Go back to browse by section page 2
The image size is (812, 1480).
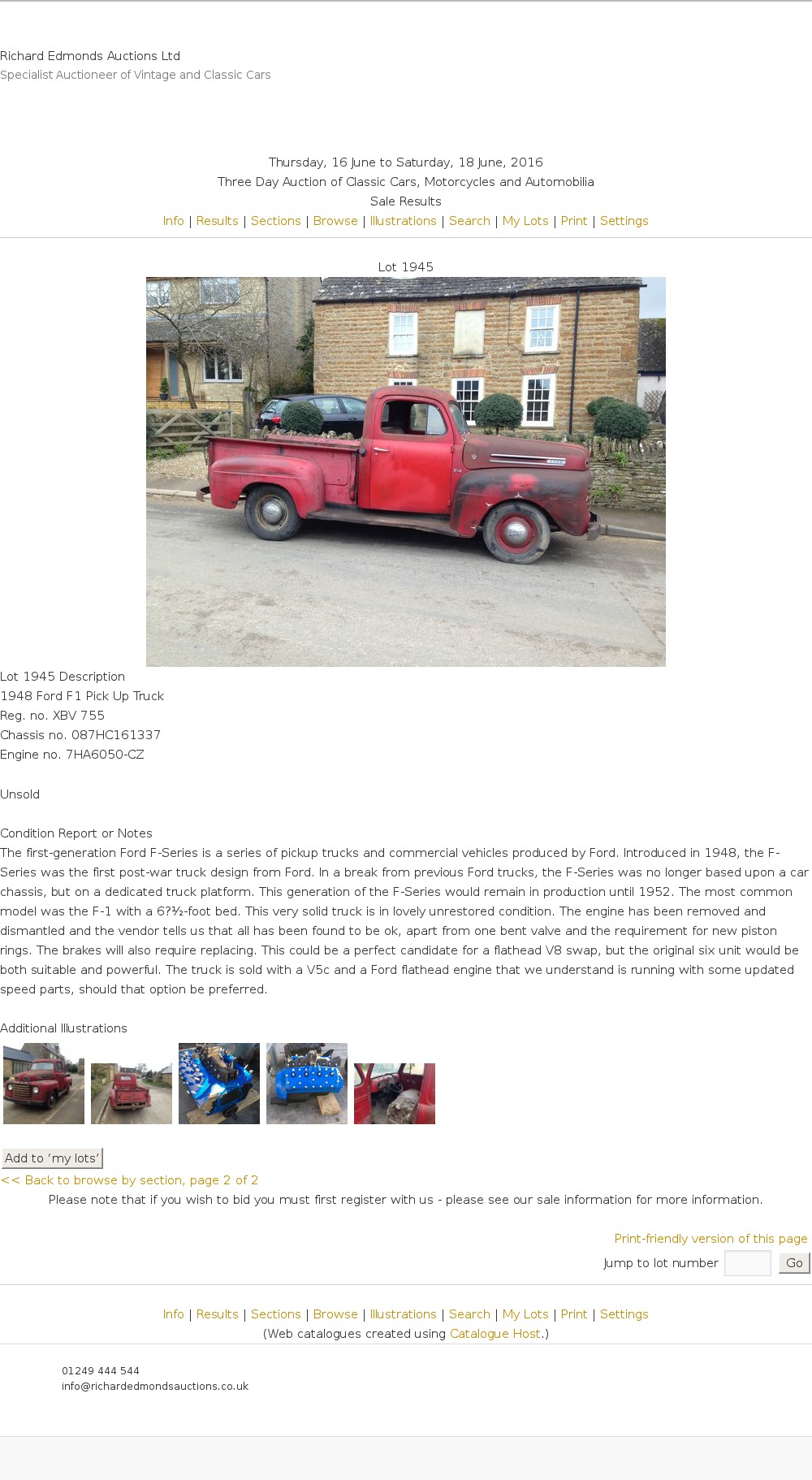[130, 1180]
